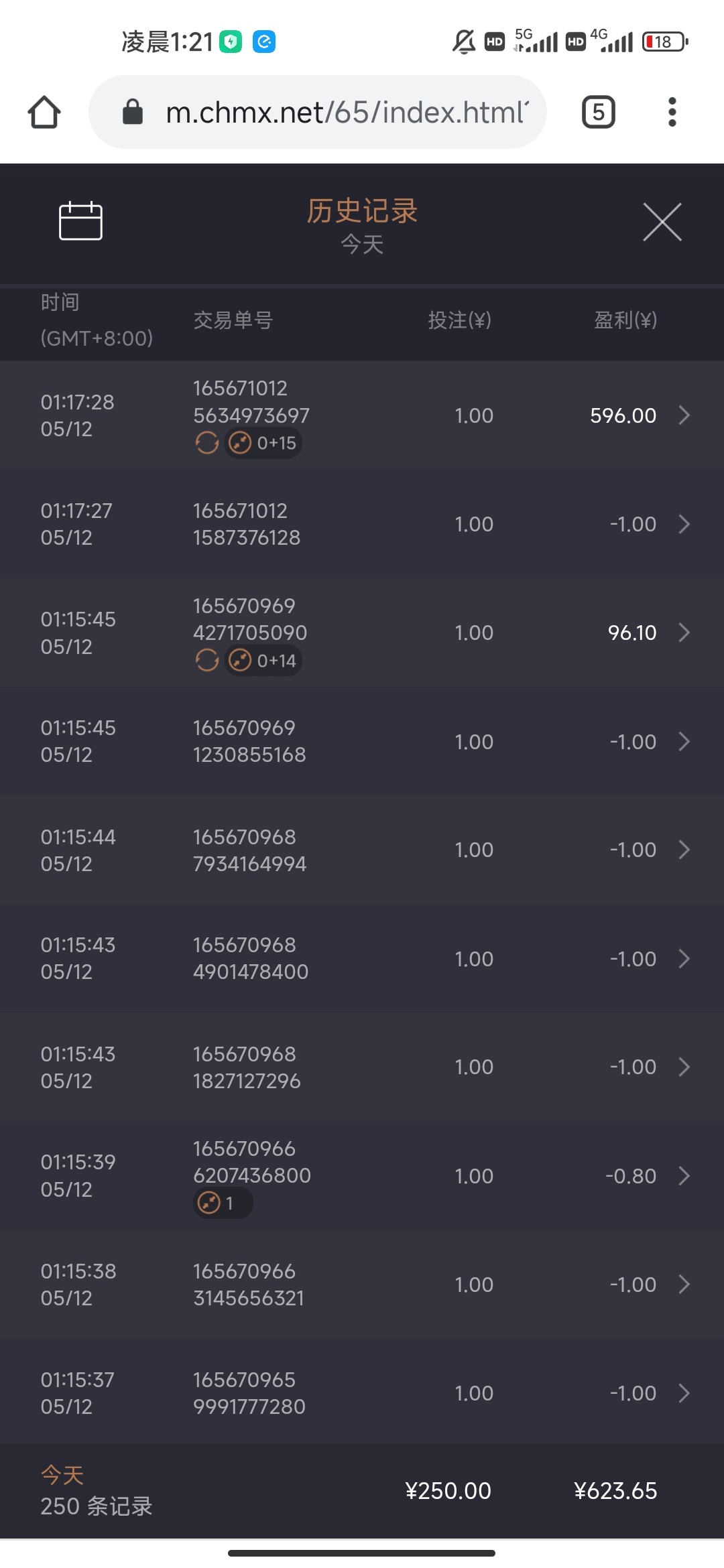Open the browser tab switcher
The width and height of the screenshot is (724, 1568).
tap(598, 112)
